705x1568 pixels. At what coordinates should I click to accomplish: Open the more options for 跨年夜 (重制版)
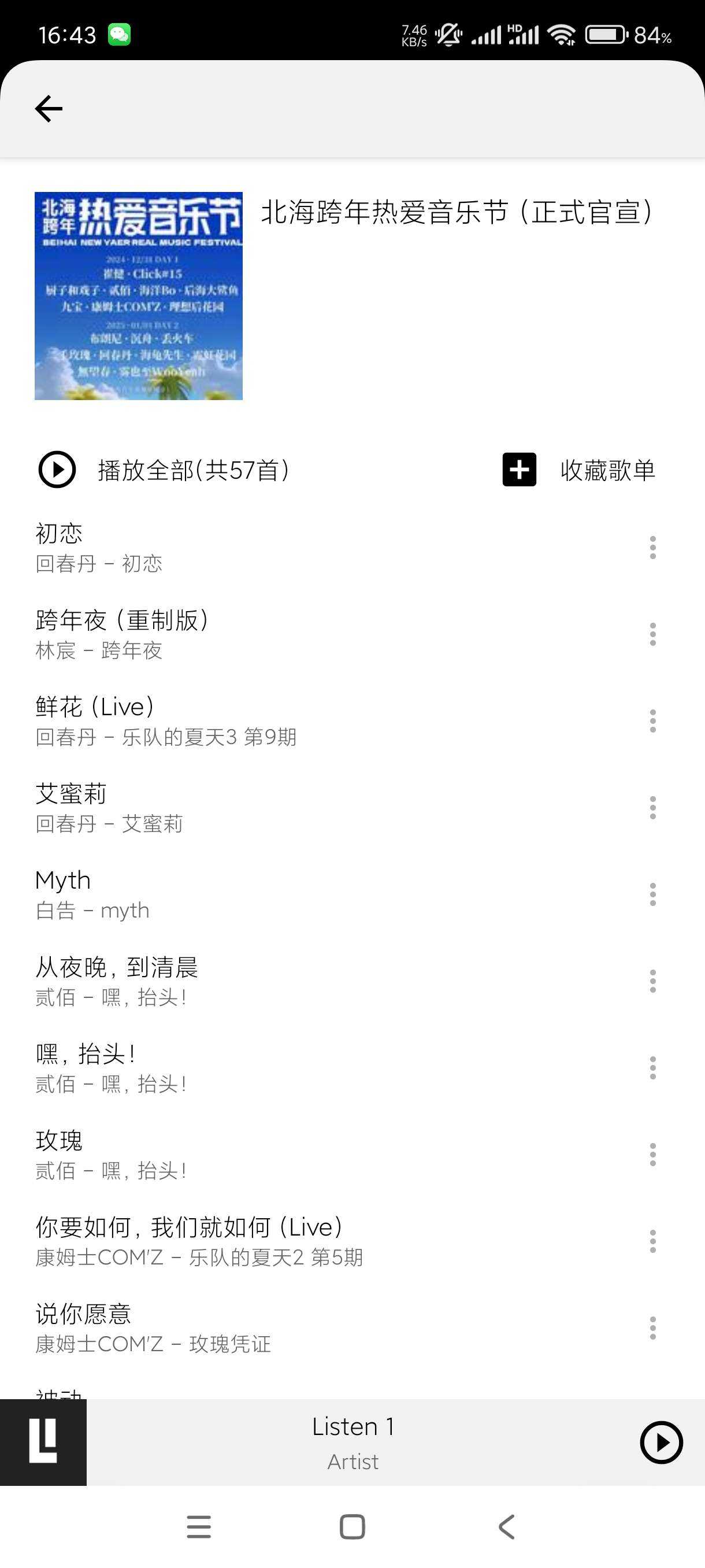pyautogui.click(x=652, y=634)
